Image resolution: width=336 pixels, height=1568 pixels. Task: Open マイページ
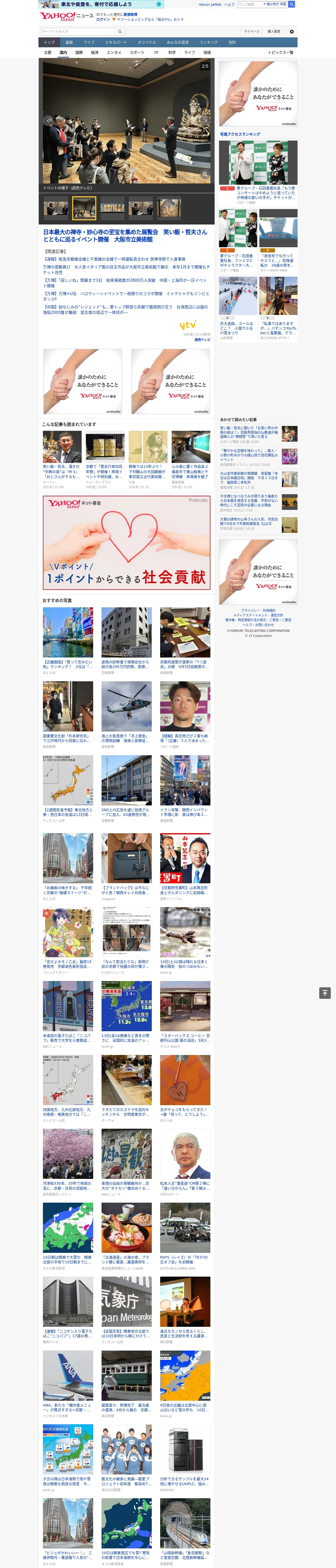click(x=251, y=31)
